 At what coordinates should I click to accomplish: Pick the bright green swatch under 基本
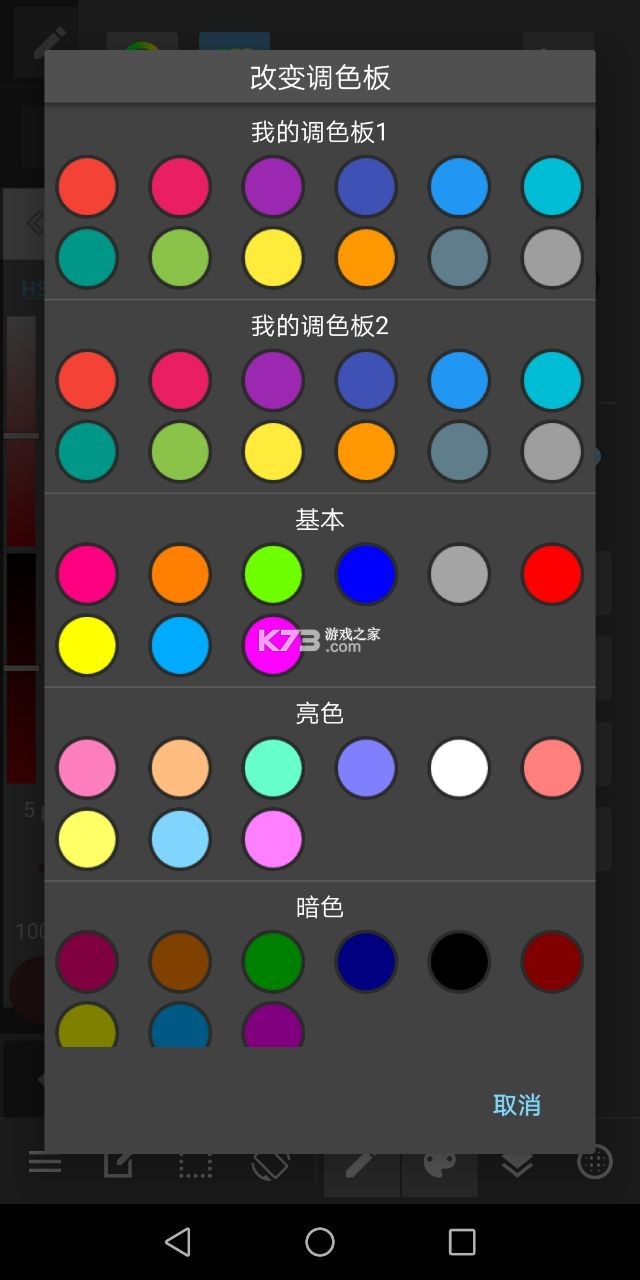(273, 575)
